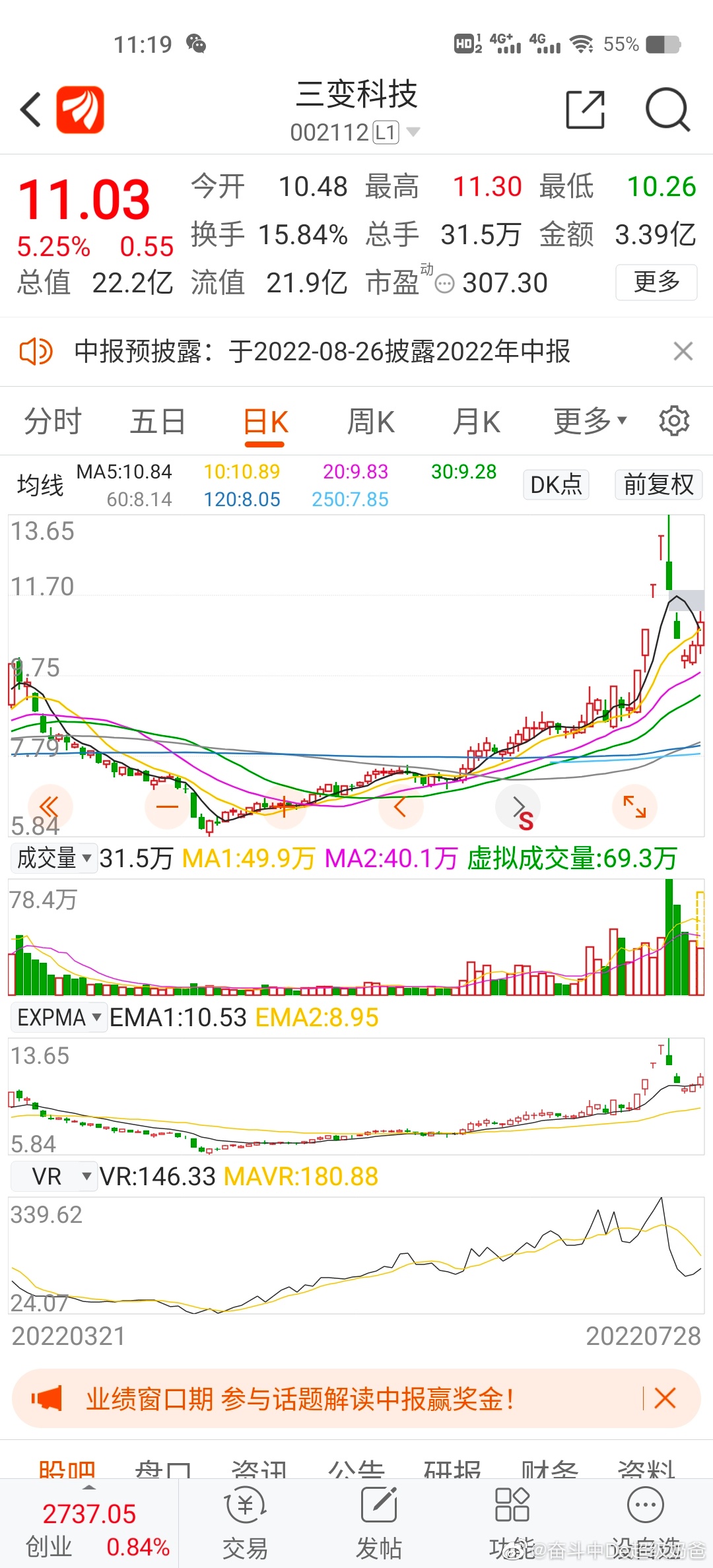Change the 前复权 adjustment option
This screenshot has width=713, height=1568.
(658, 485)
